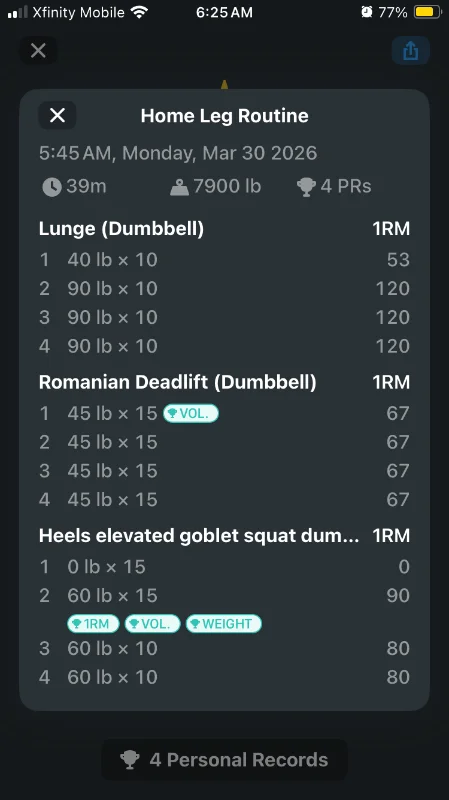
Task: Dismiss the workout summary screen
Action: pyautogui.click(x=38, y=51)
